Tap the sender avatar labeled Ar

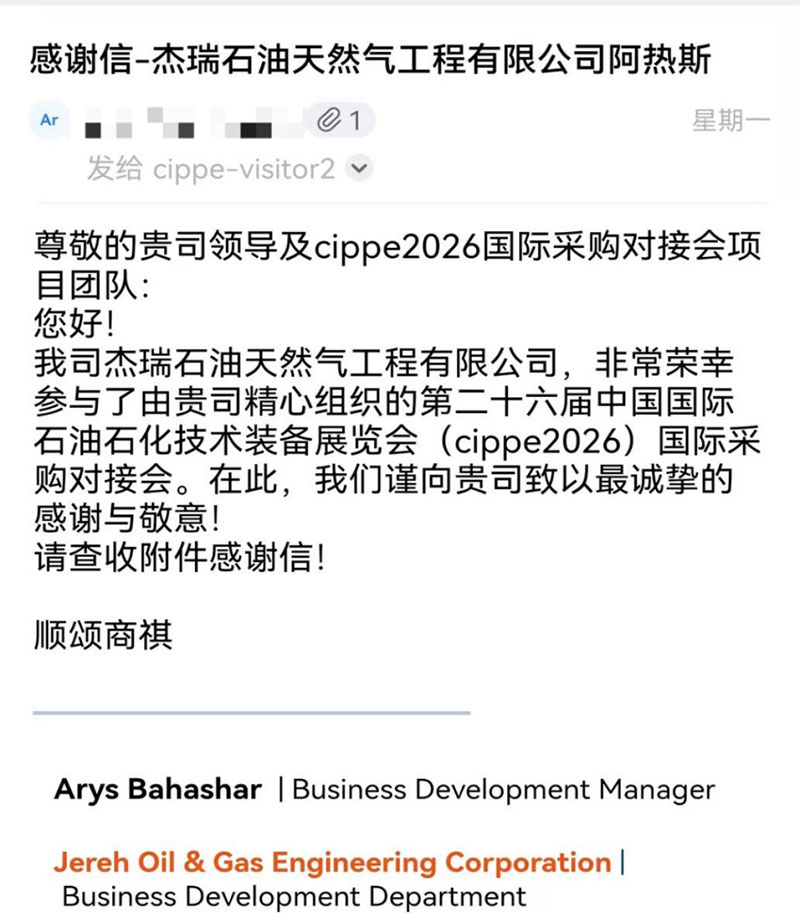coord(49,121)
